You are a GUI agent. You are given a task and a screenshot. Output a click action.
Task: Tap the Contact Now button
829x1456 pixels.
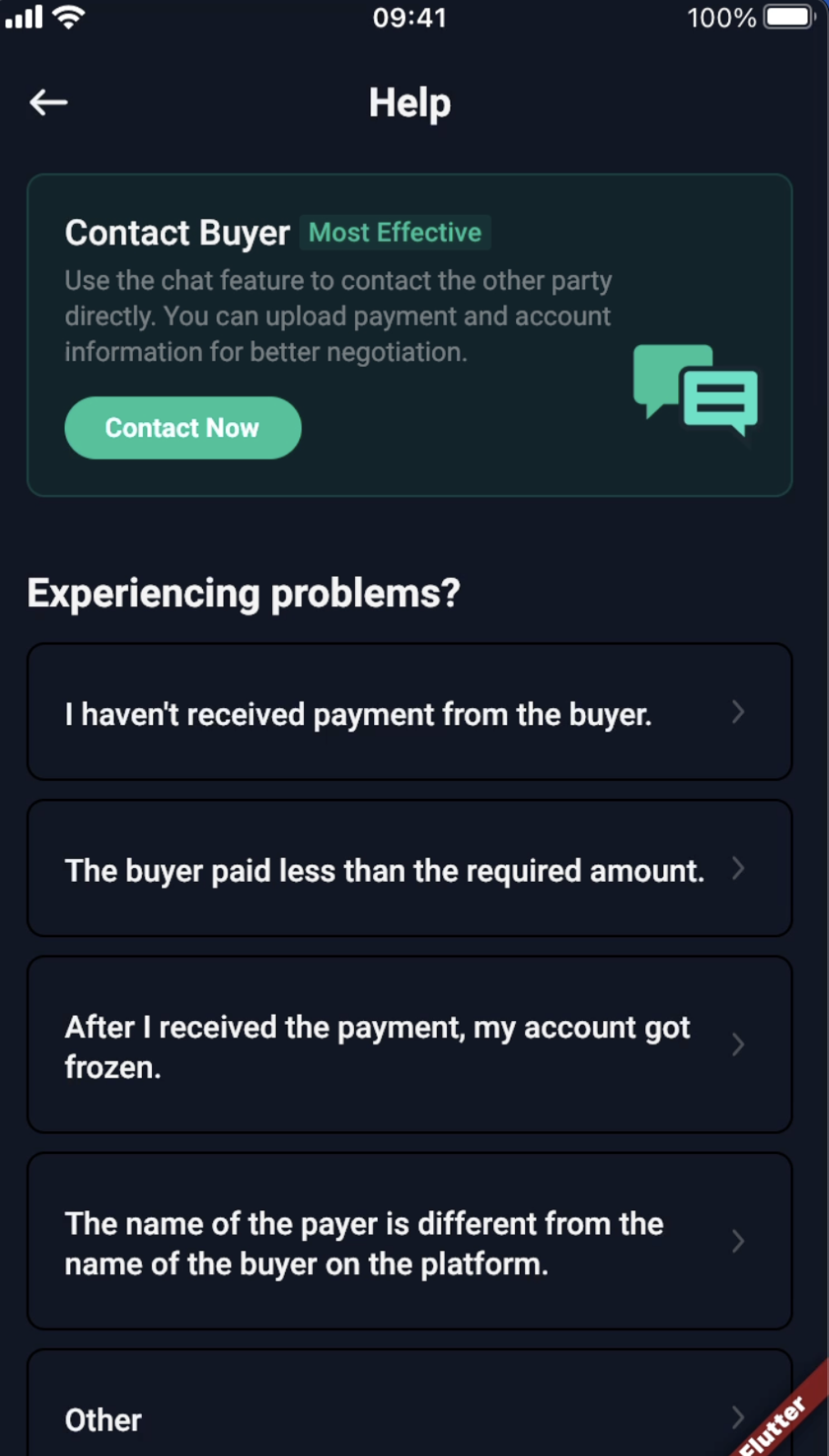182,428
